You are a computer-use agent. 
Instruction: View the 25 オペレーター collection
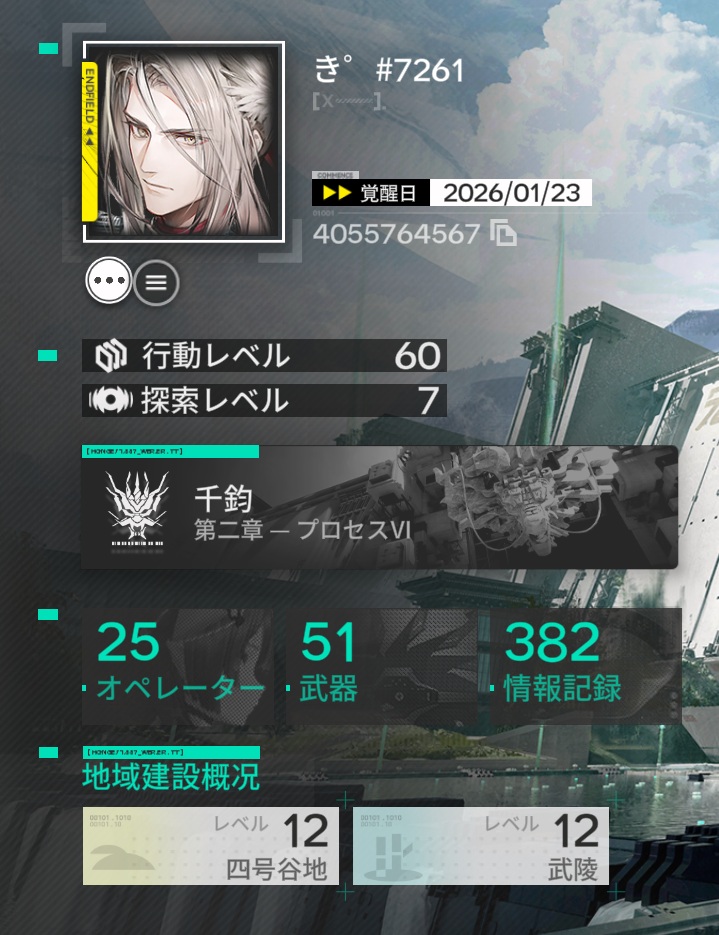(x=179, y=661)
